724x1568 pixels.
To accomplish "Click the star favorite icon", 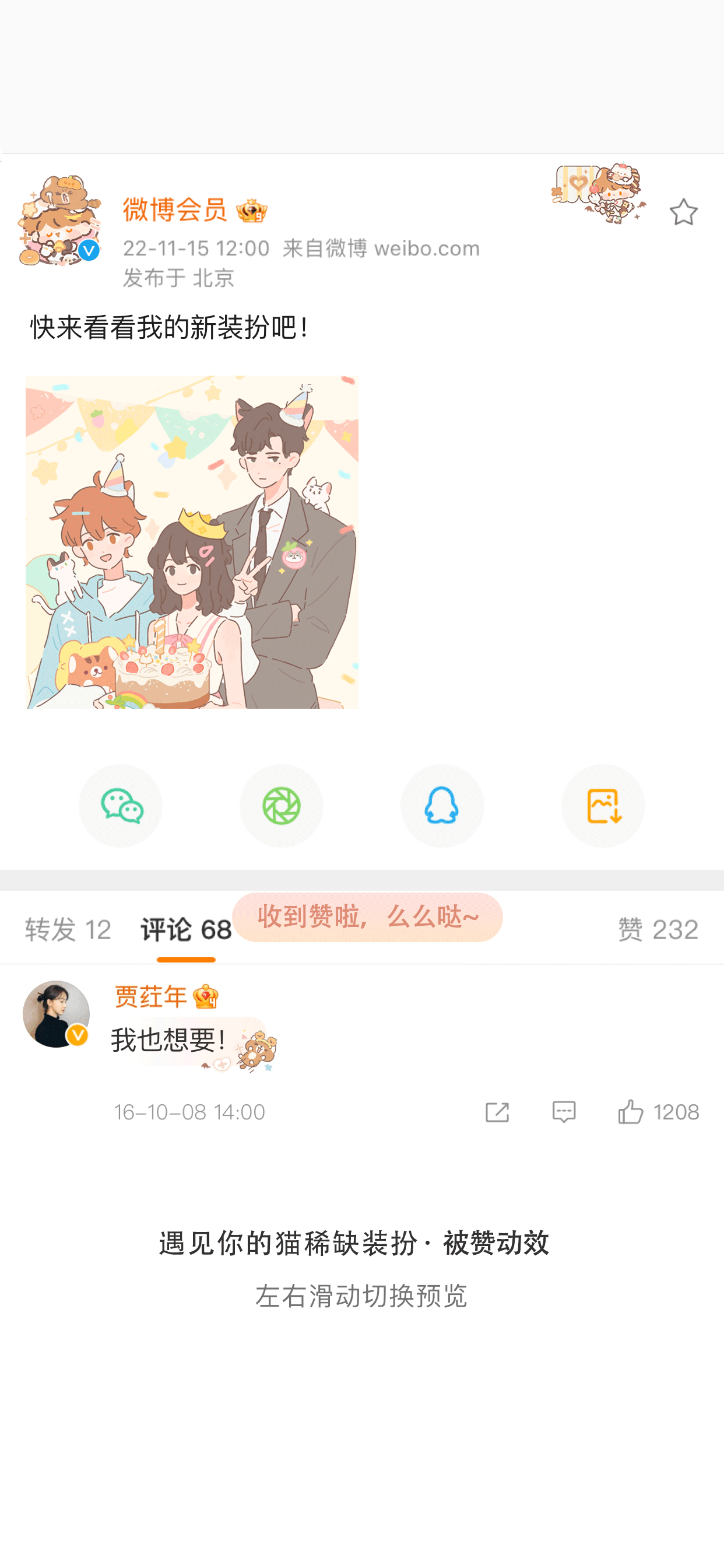I will pyautogui.click(x=684, y=212).
